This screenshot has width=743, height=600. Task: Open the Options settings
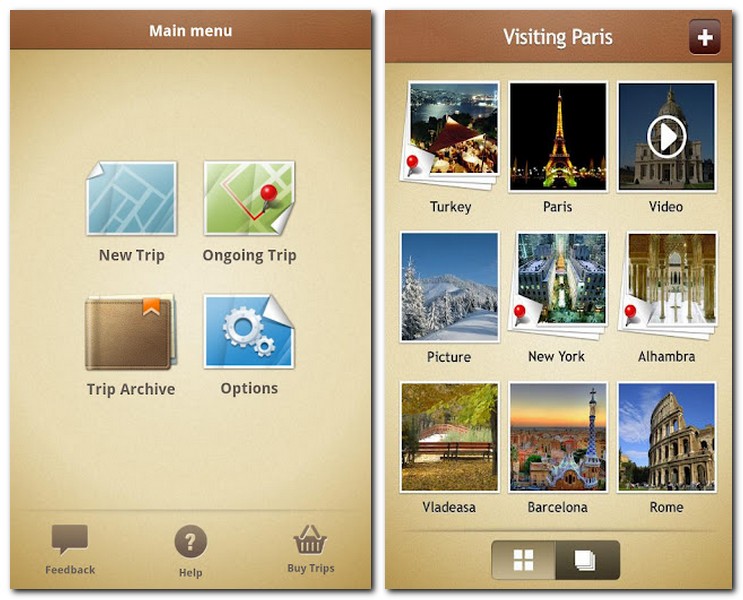click(x=249, y=333)
